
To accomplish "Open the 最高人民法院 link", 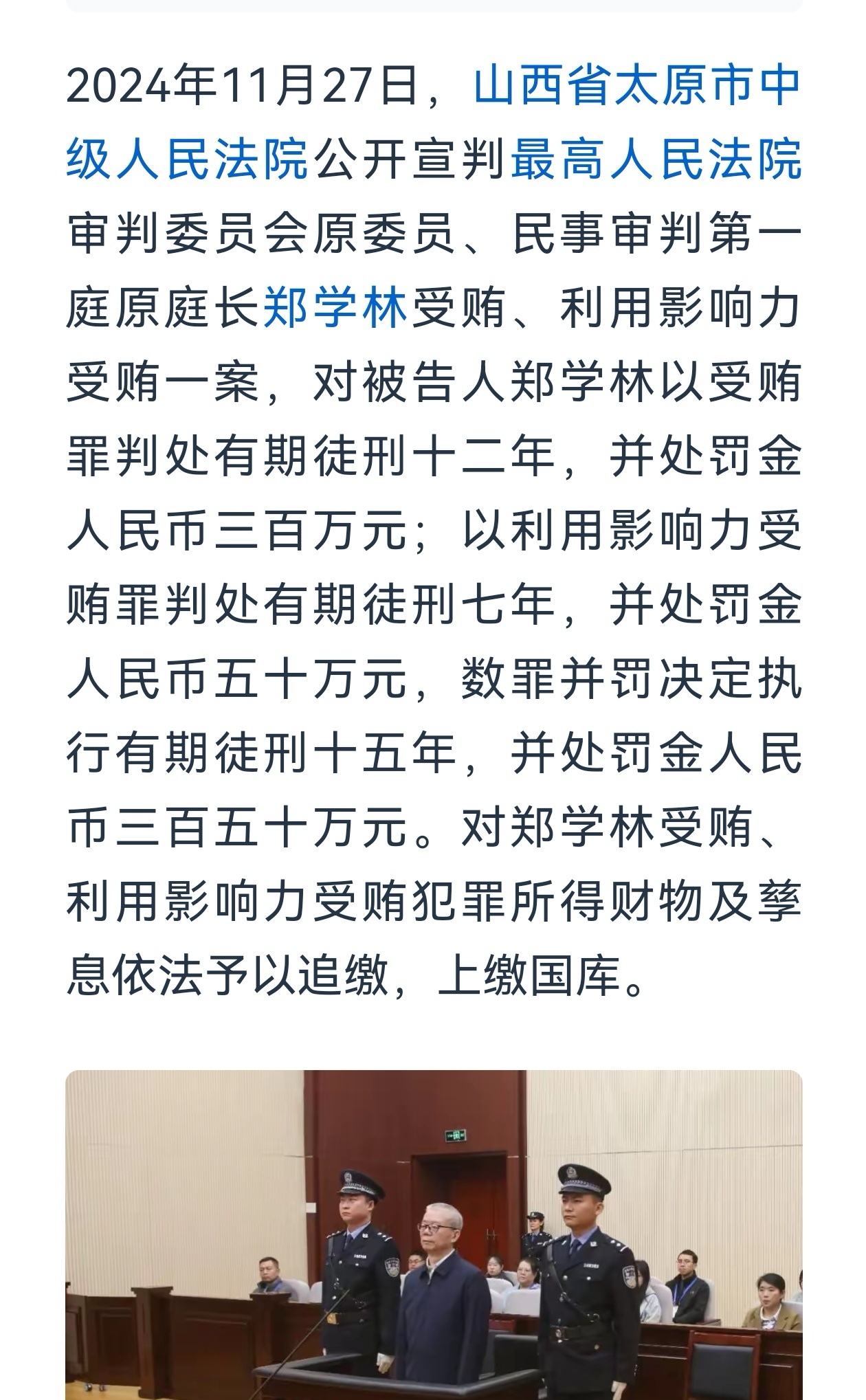I will pos(656,159).
